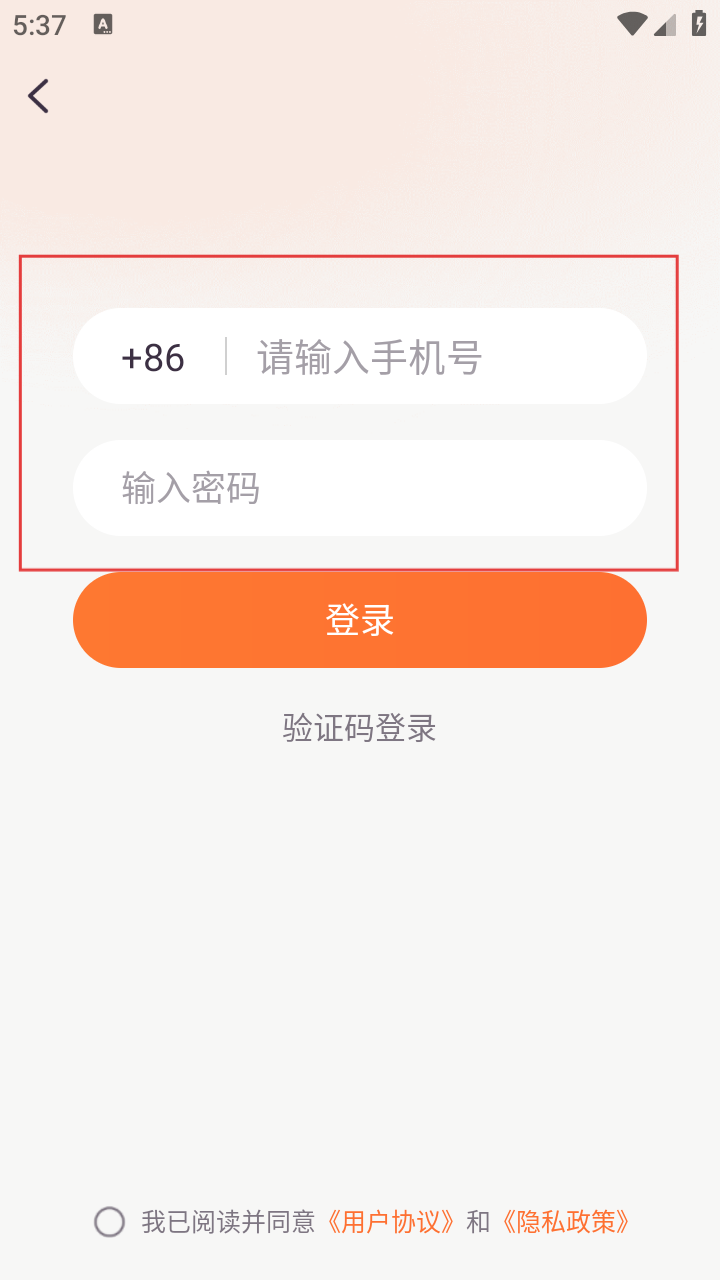Focus the 请输入手机号 phone number field
The image size is (720, 1280).
438,357
